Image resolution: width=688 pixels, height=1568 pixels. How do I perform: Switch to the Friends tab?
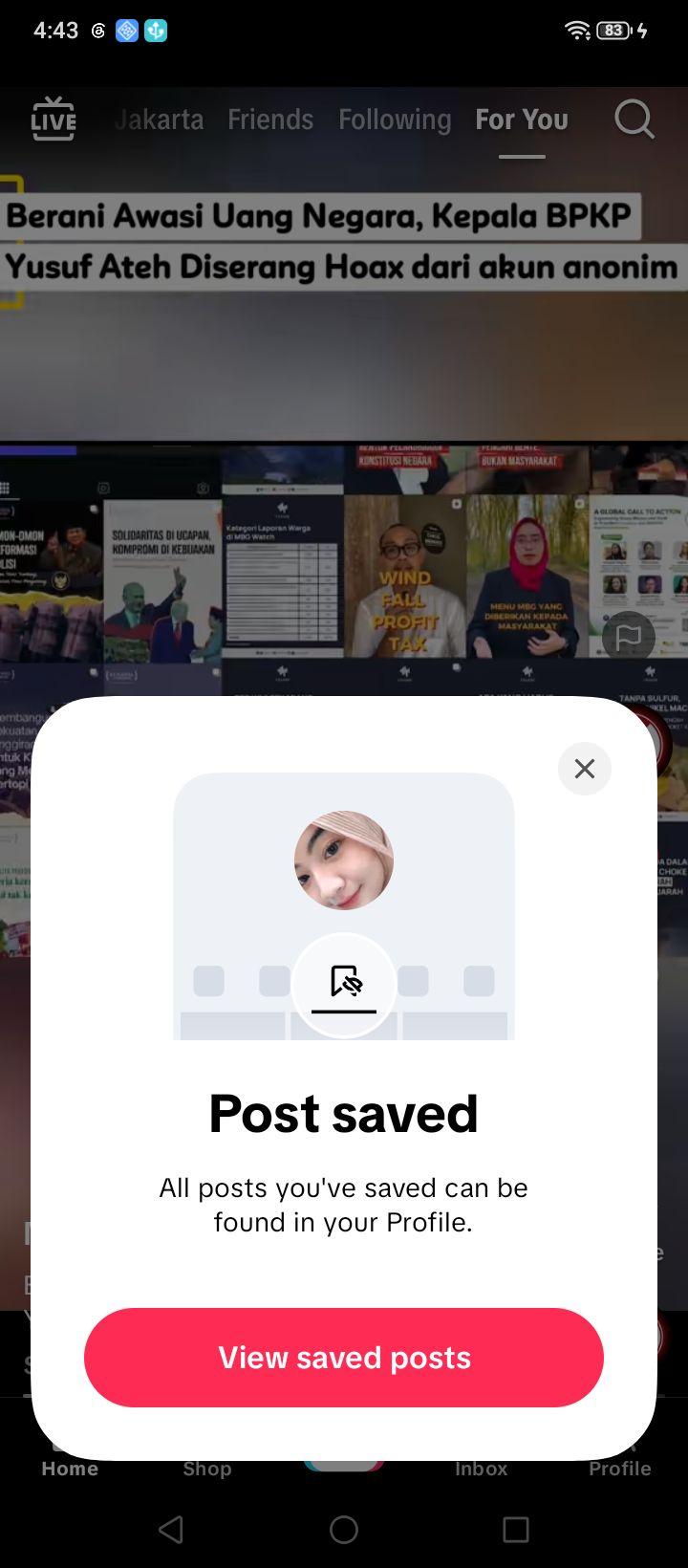pos(270,120)
